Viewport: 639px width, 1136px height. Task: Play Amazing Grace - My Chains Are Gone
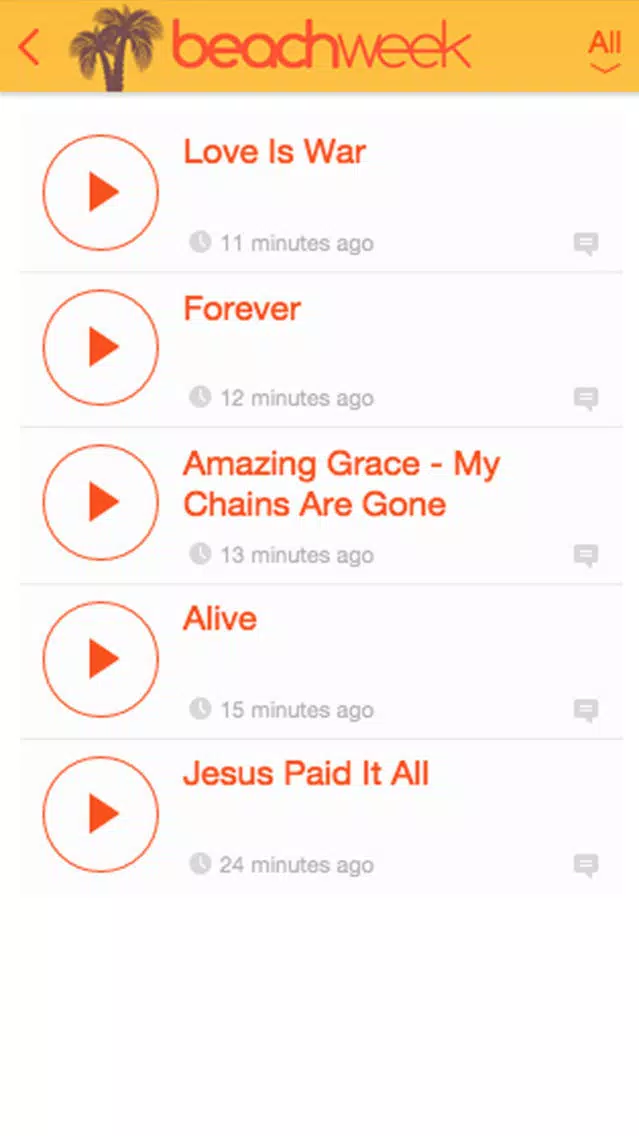click(101, 502)
